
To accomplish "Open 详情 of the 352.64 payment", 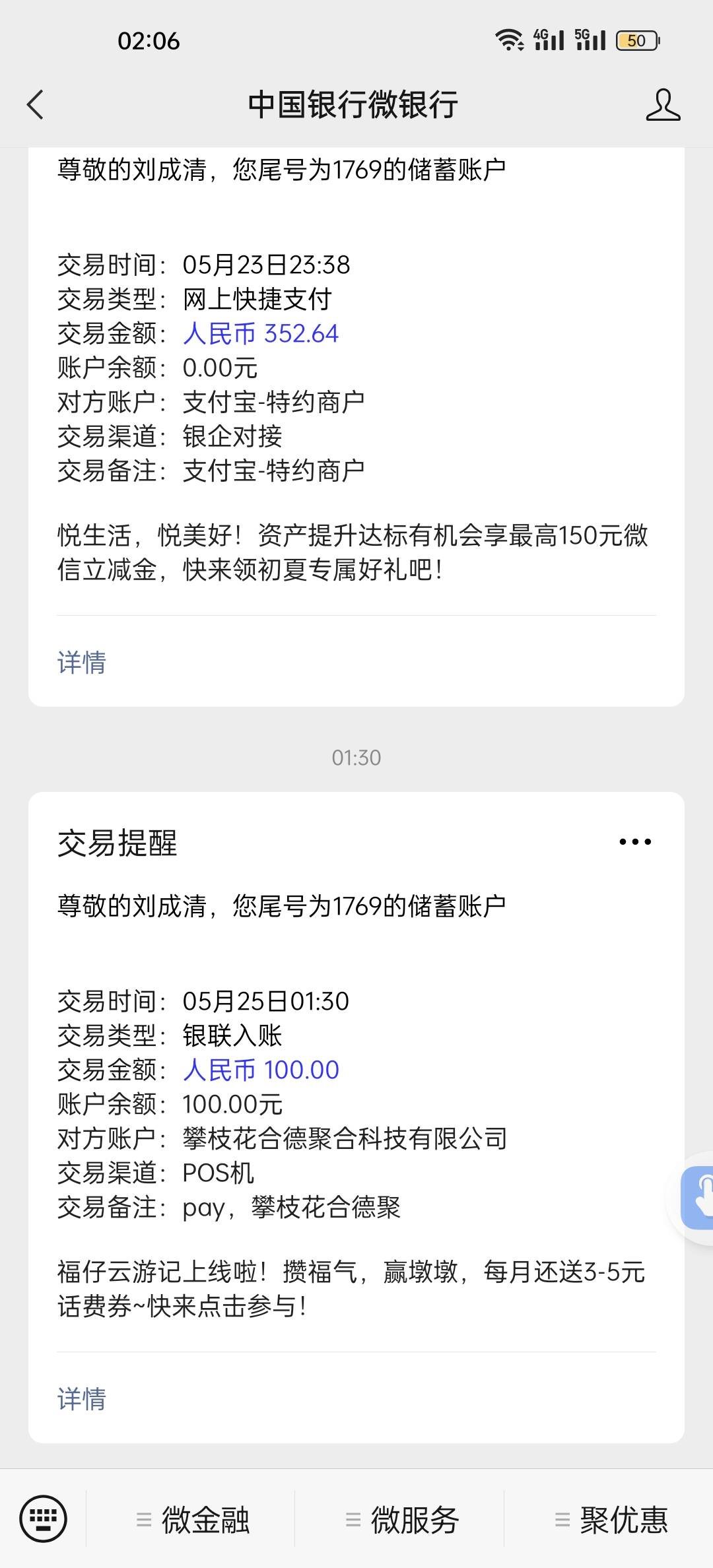I will (x=82, y=662).
